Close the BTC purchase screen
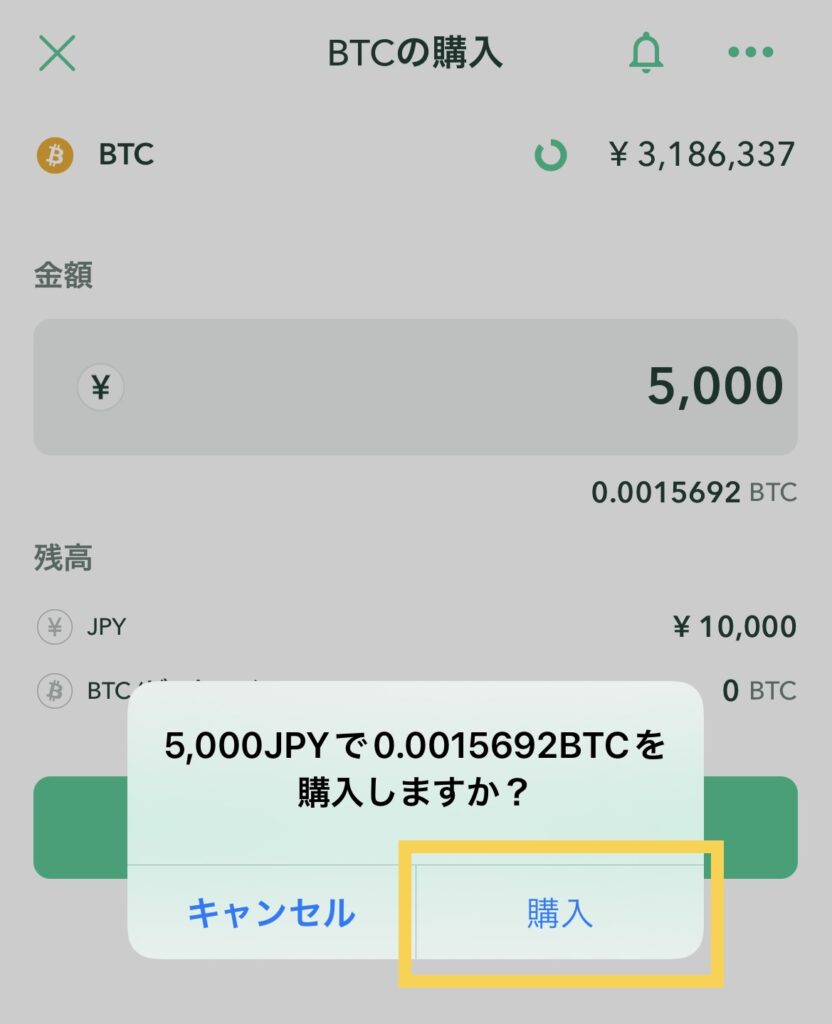Image resolution: width=832 pixels, height=1024 pixels. (x=57, y=53)
